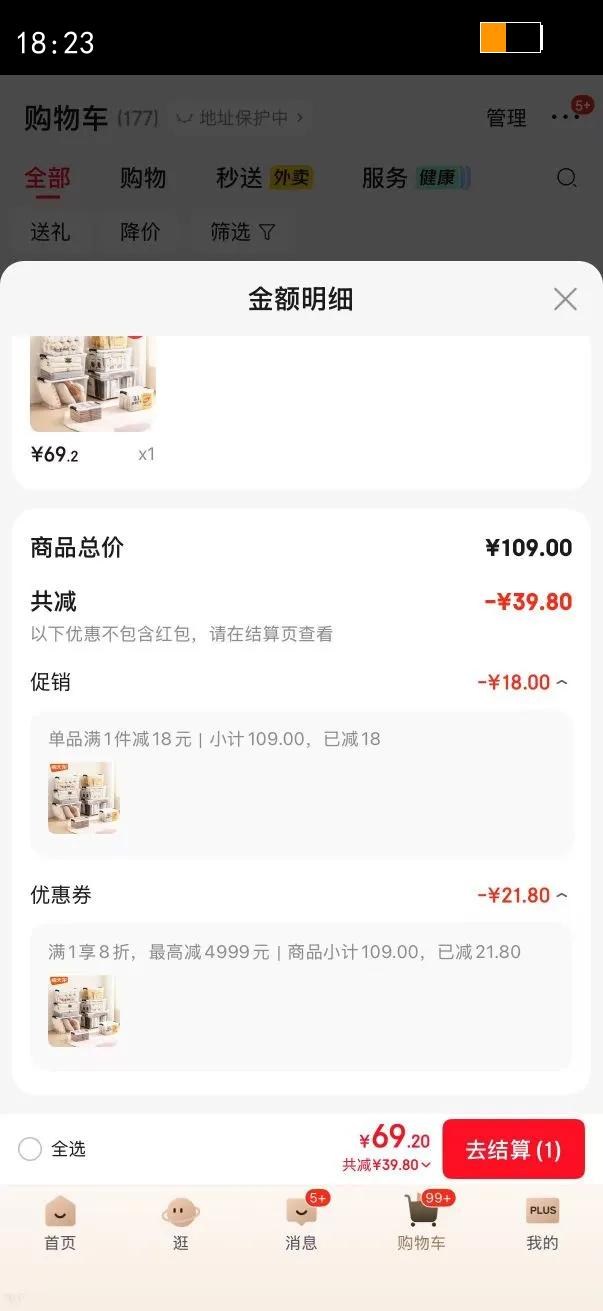Switch to the 逛 browse tab
This screenshot has height=1311, width=603.
(180, 1224)
